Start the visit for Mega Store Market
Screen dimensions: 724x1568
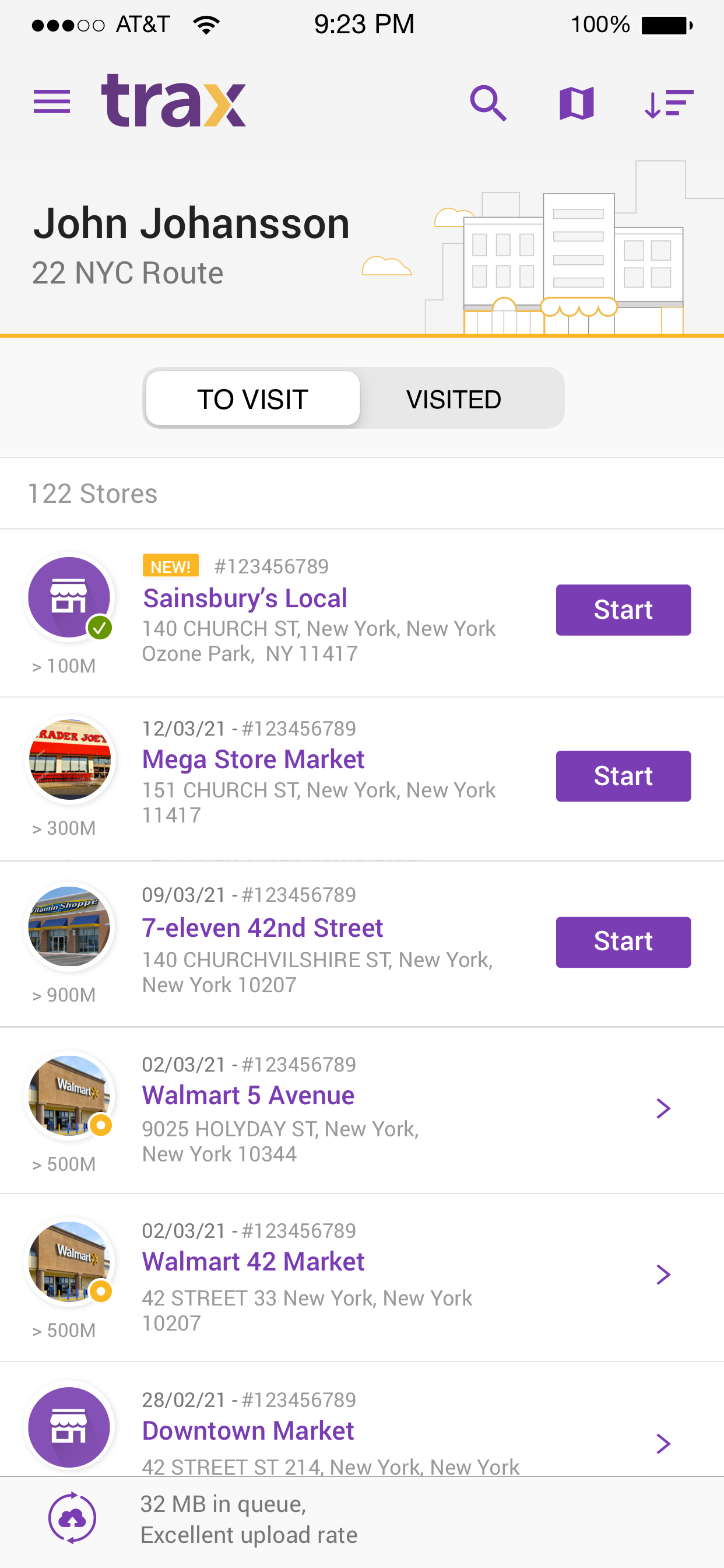(623, 775)
